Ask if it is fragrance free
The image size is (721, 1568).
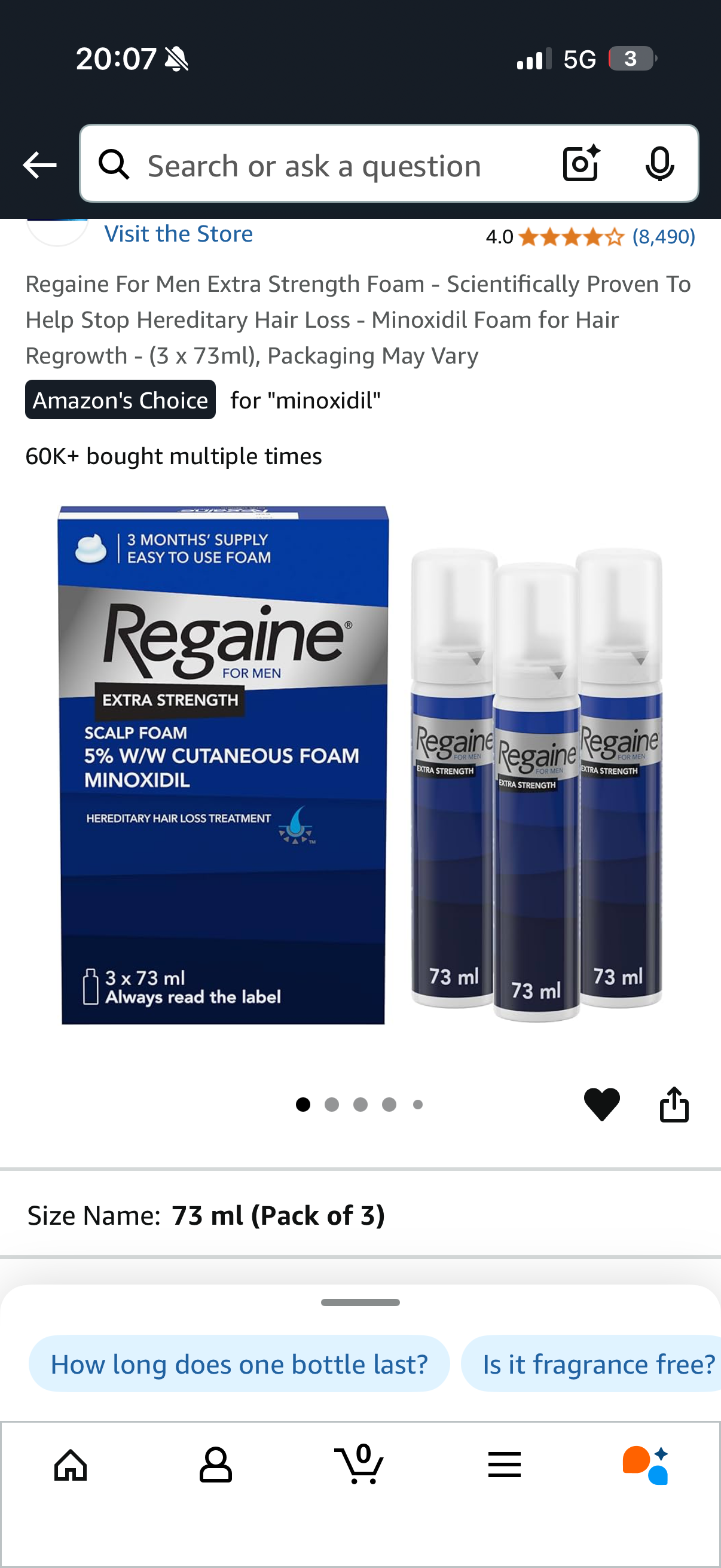pyautogui.click(x=598, y=1364)
